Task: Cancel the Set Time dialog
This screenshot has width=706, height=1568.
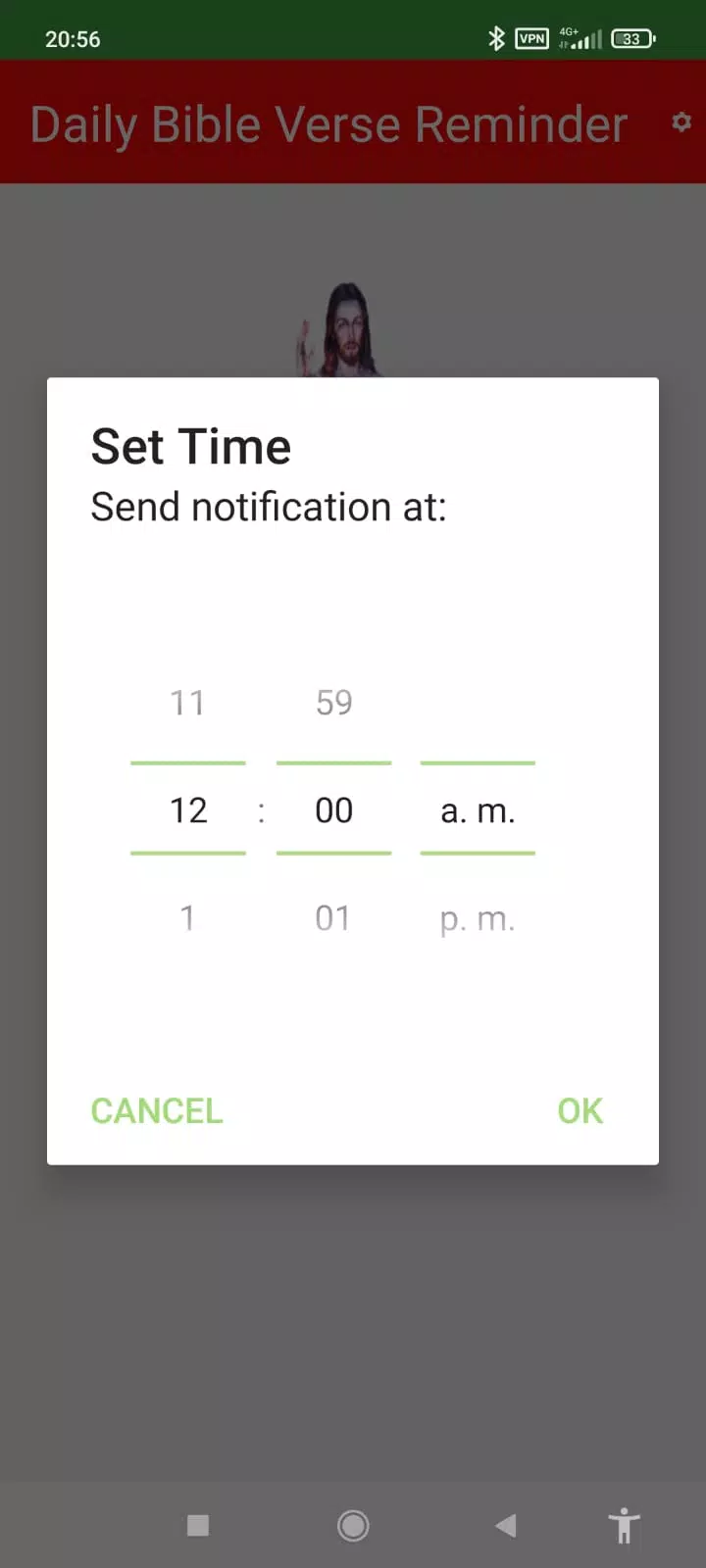Action: click(157, 1110)
